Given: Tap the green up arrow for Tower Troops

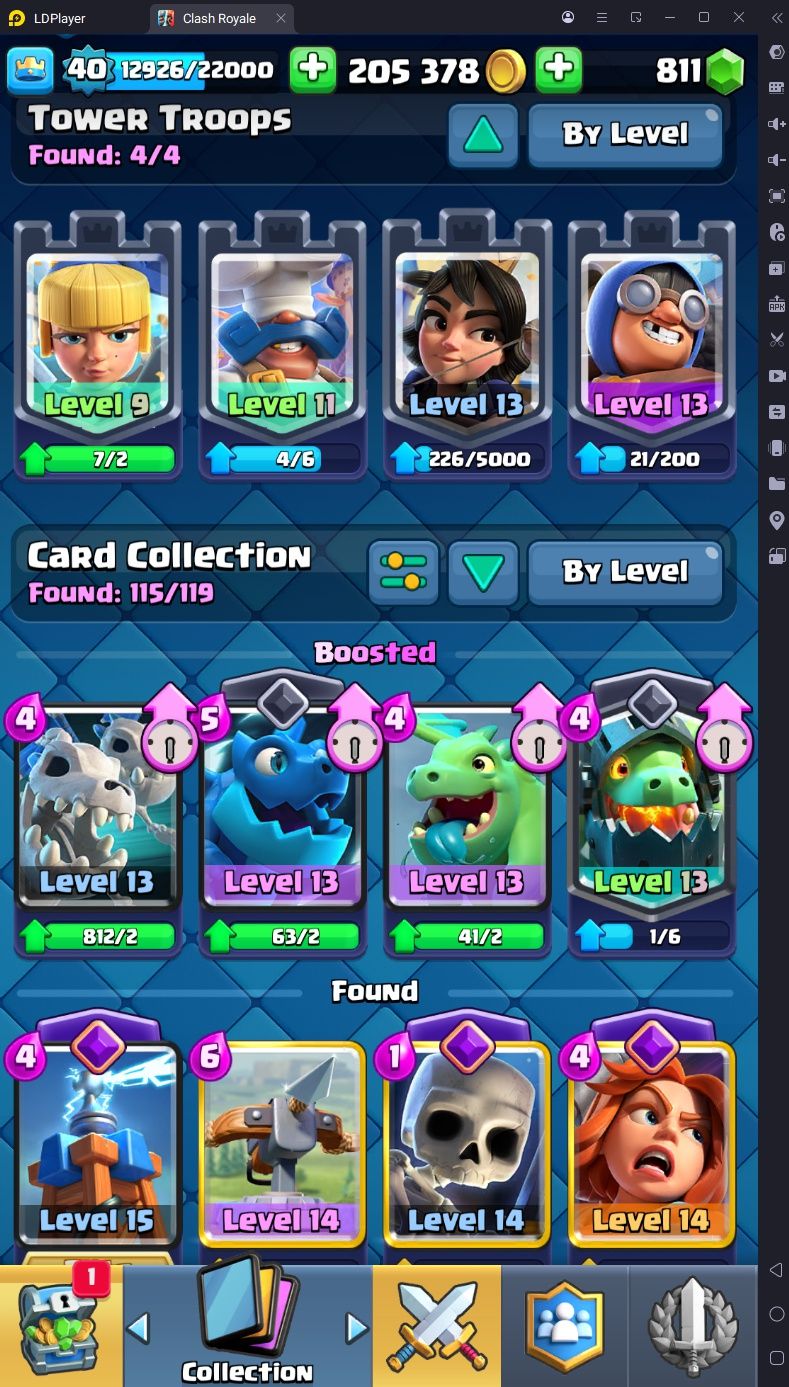Looking at the screenshot, I should [483, 134].
